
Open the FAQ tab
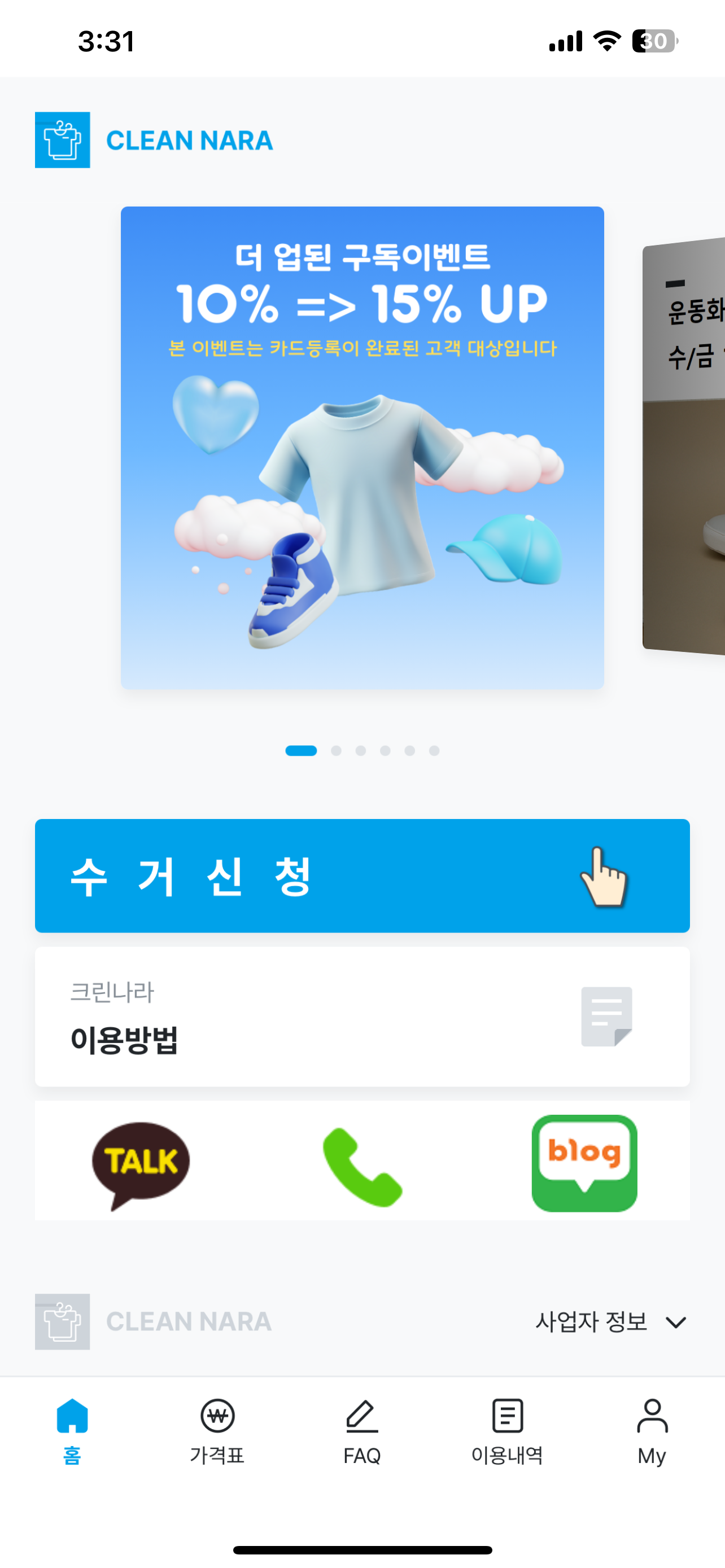362,1430
